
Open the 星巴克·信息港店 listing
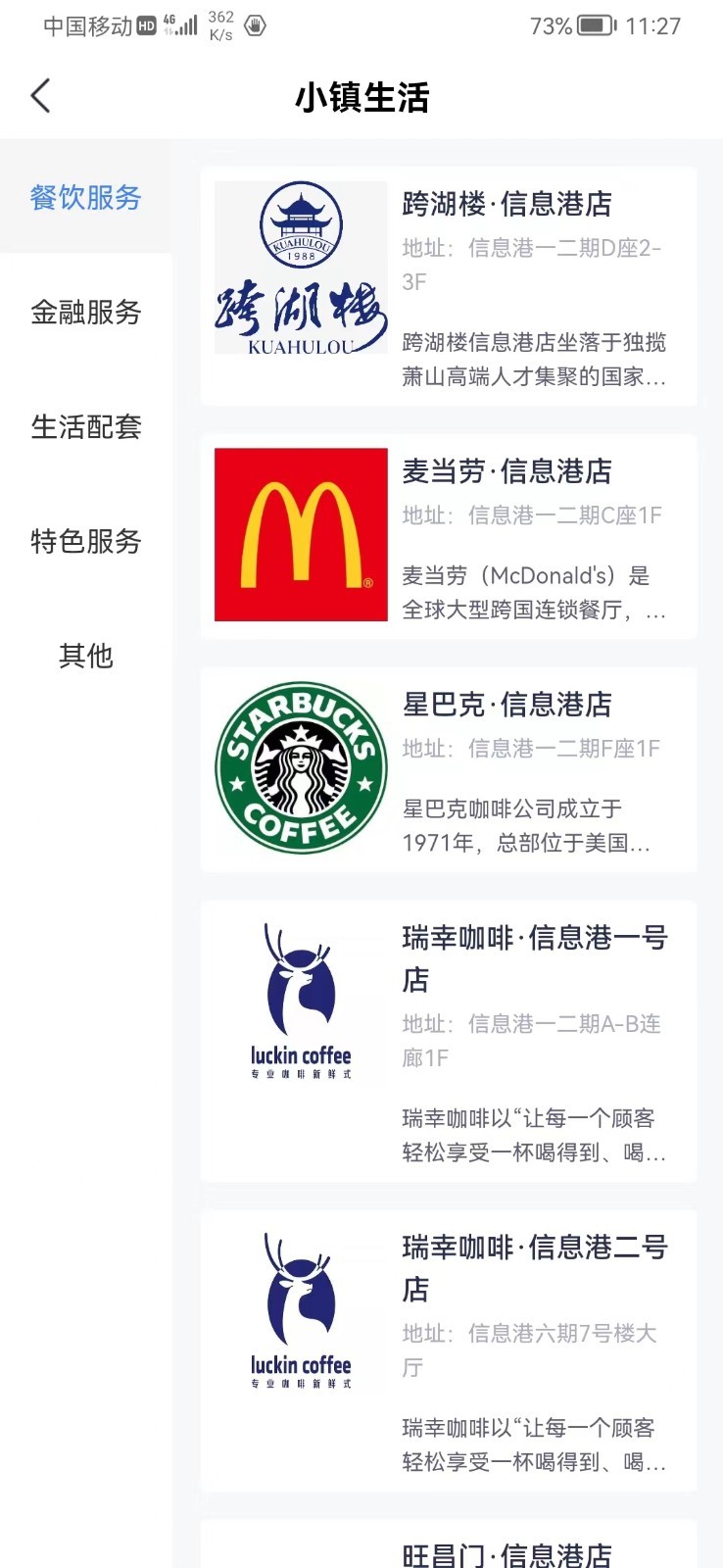click(449, 769)
